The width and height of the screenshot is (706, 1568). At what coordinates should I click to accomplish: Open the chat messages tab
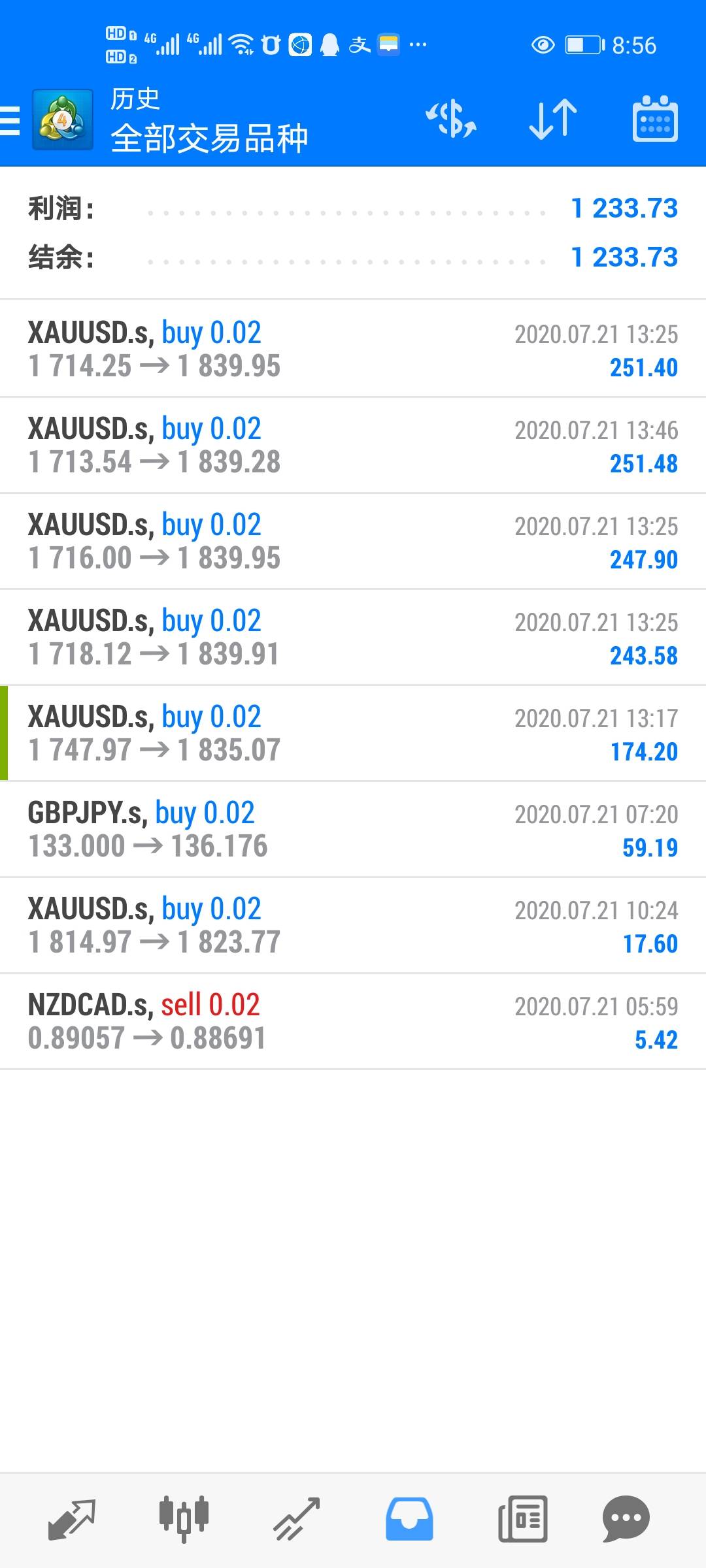(626, 1518)
